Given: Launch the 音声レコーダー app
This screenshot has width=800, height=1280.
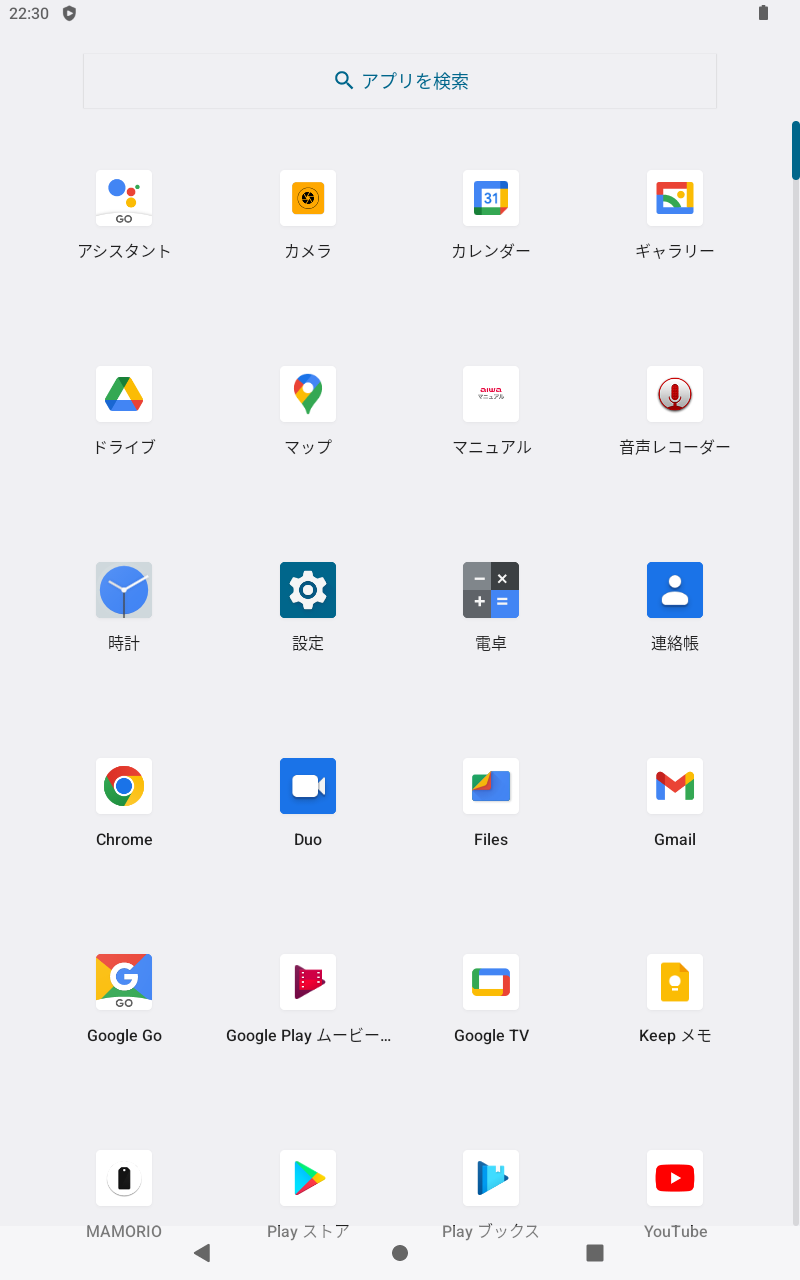Looking at the screenshot, I should [675, 394].
